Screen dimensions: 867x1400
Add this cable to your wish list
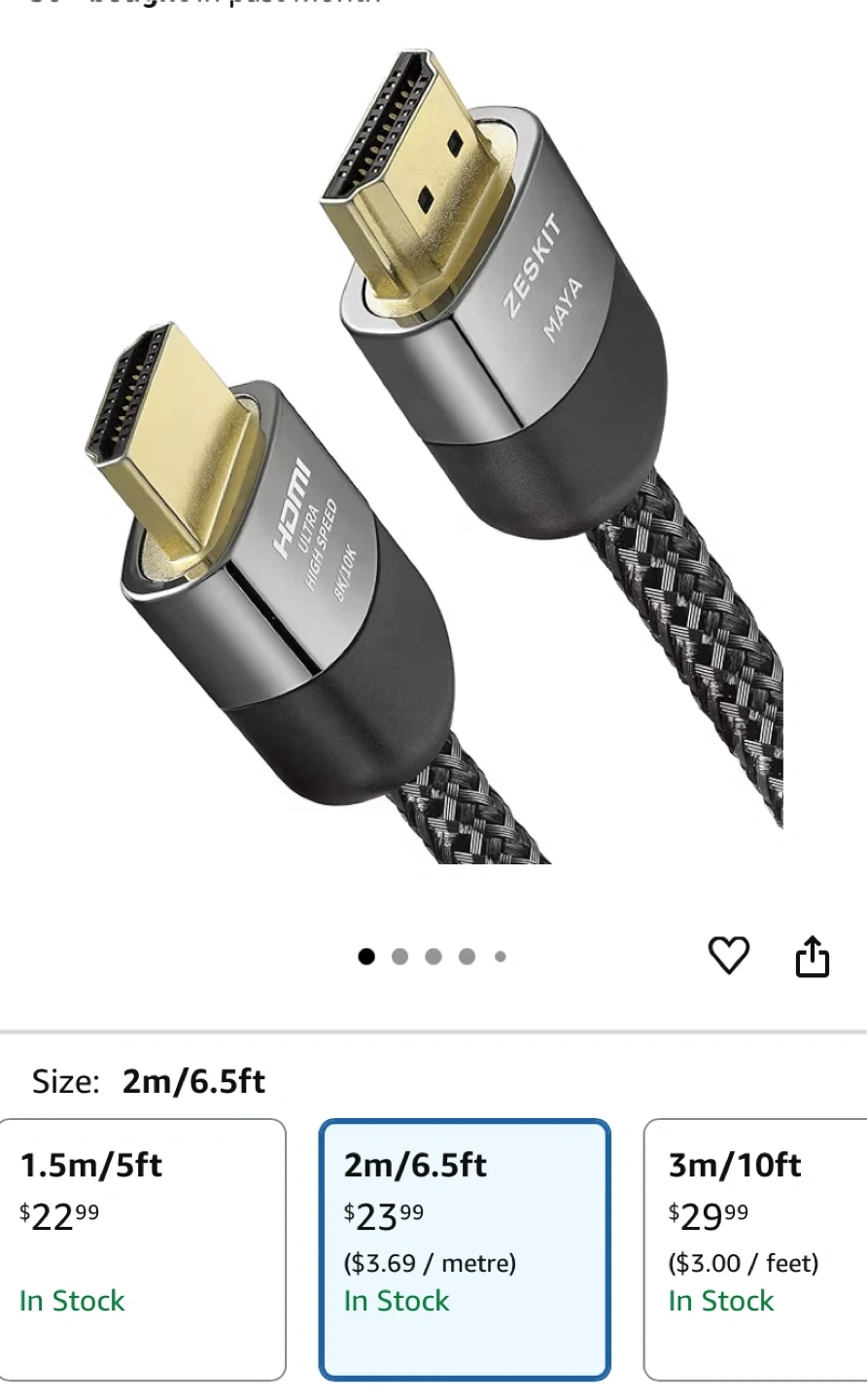pyautogui.click(x=728, y=956)
